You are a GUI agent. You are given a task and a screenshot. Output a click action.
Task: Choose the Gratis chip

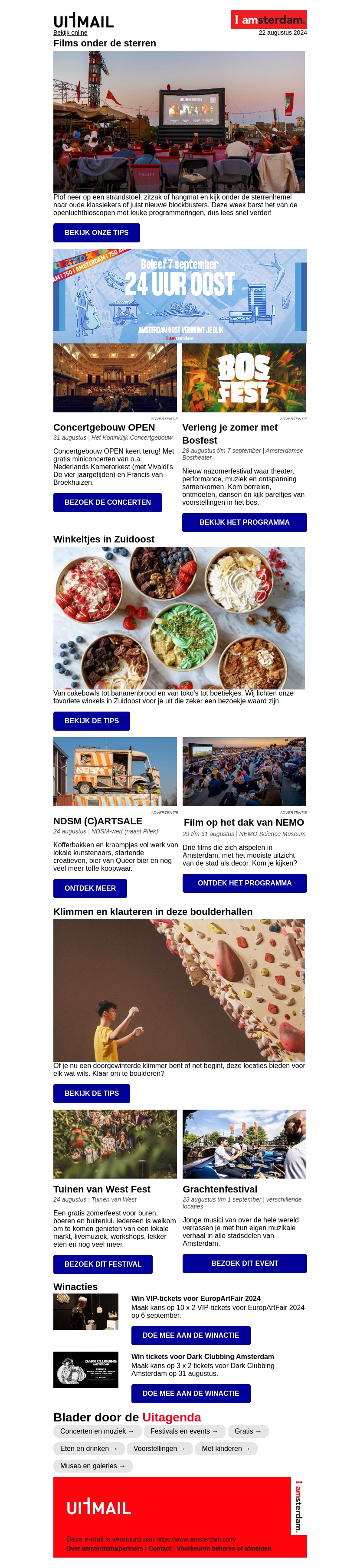[x=248, y=1431]
